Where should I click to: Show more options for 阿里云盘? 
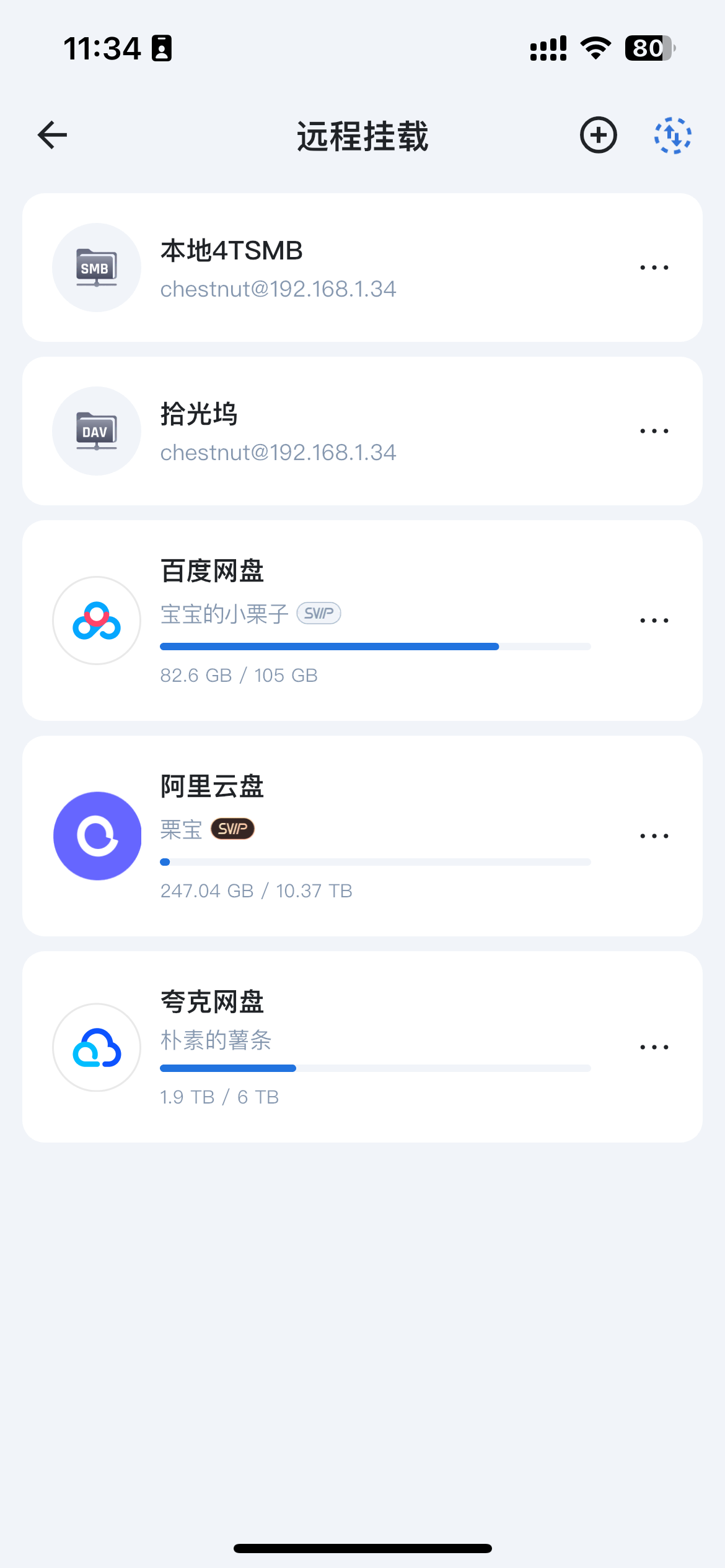(x=654, y=836)
